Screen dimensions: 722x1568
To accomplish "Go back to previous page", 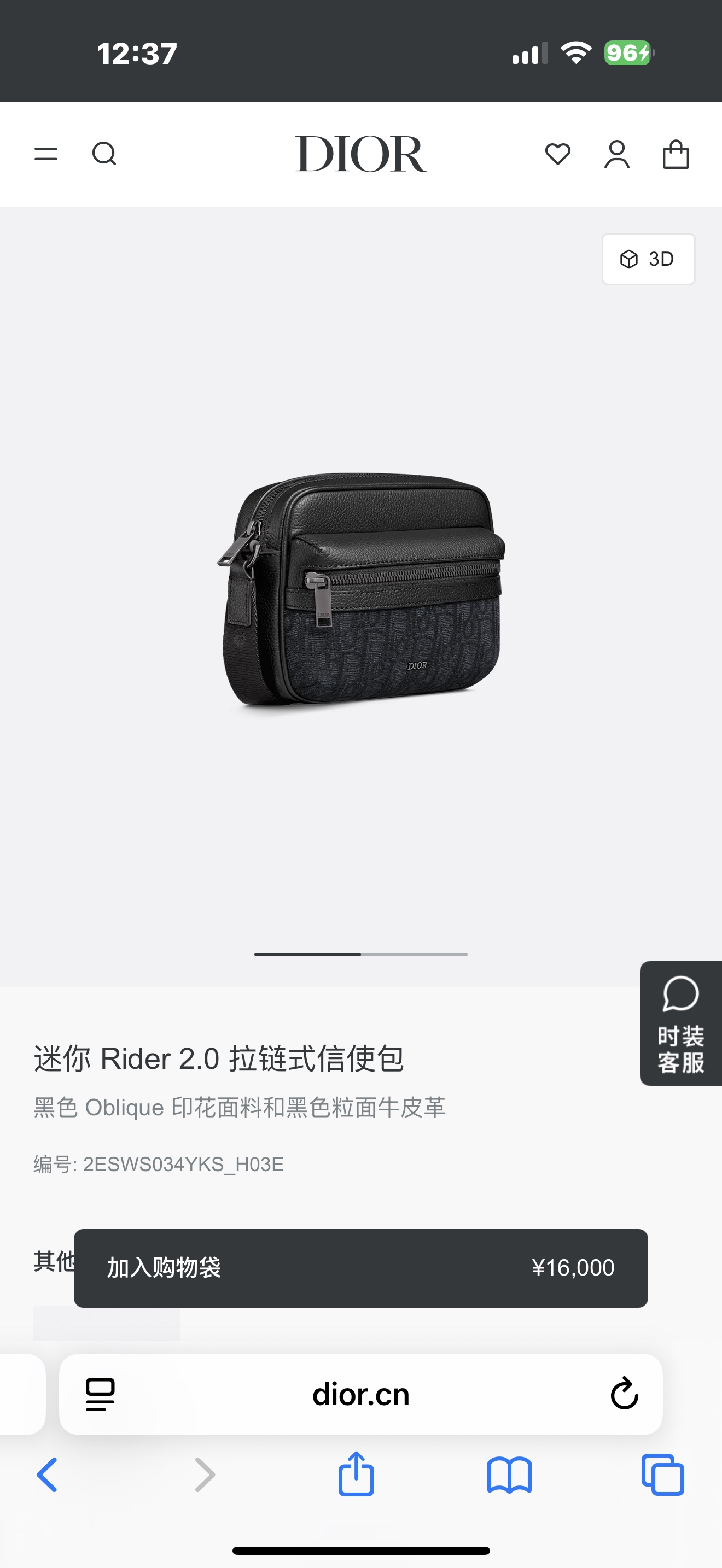I will [47, 1475].
